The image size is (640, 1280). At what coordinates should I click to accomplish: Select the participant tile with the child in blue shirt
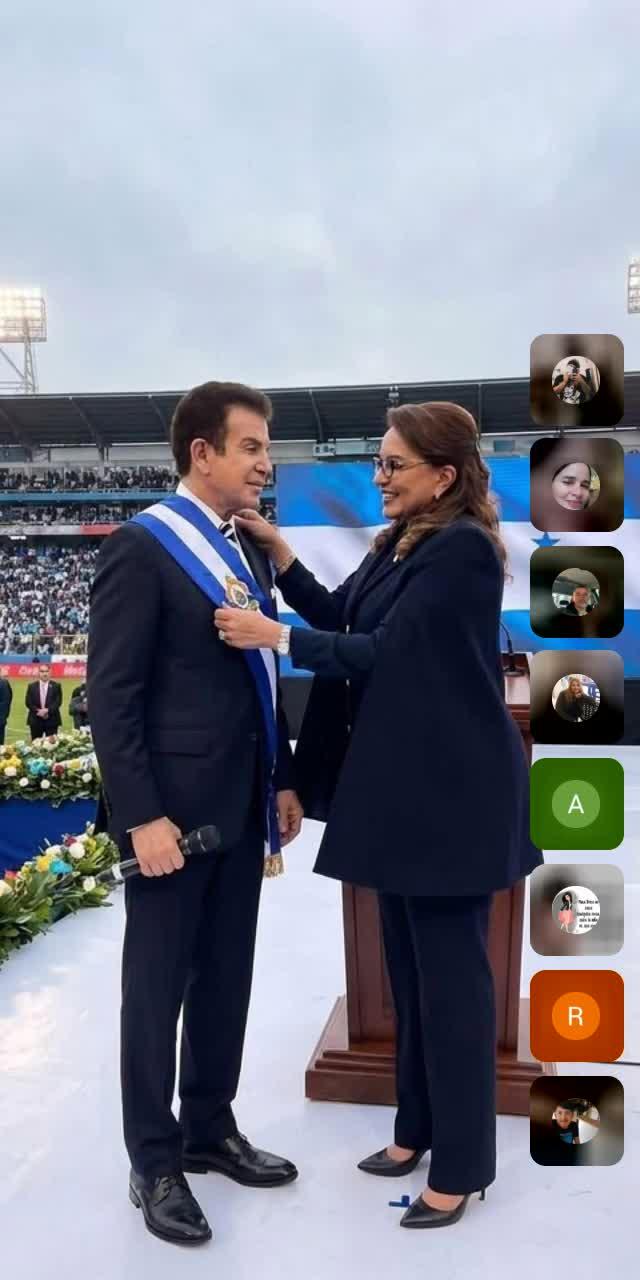click(x=576, y=1122)
